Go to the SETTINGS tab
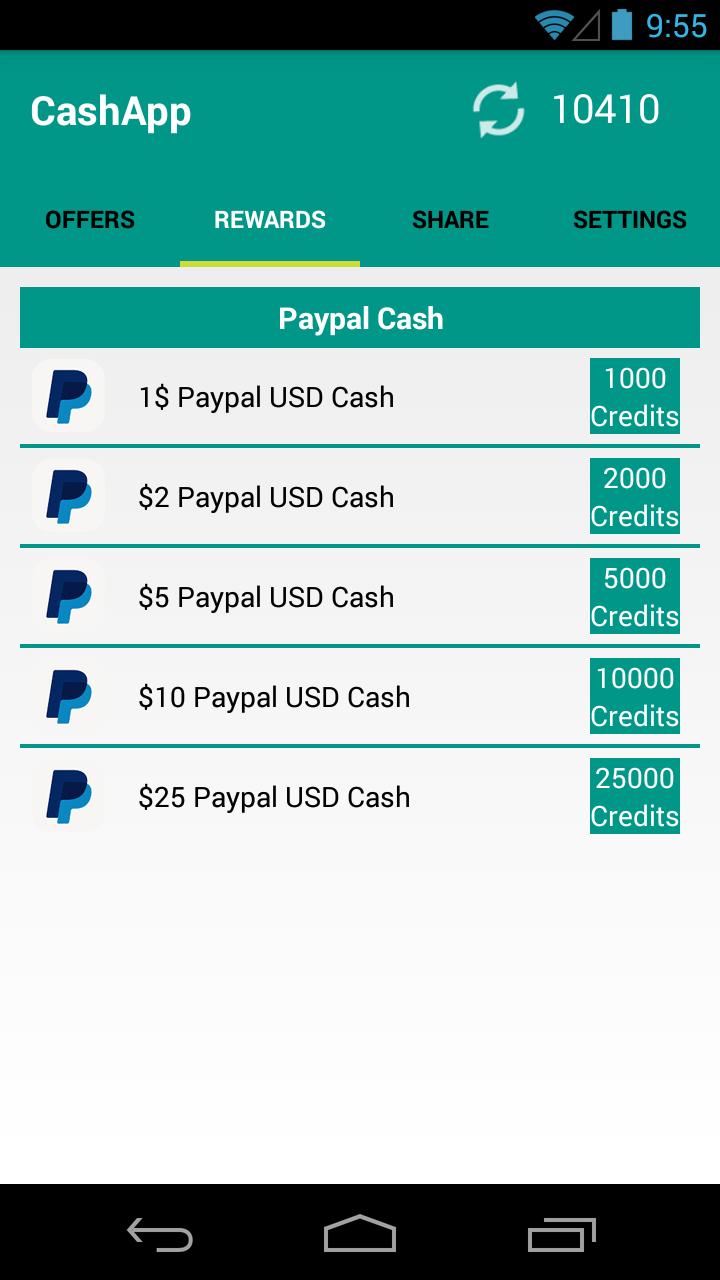The height and width of the screenshot is (1280, 720). click(630, 219)
